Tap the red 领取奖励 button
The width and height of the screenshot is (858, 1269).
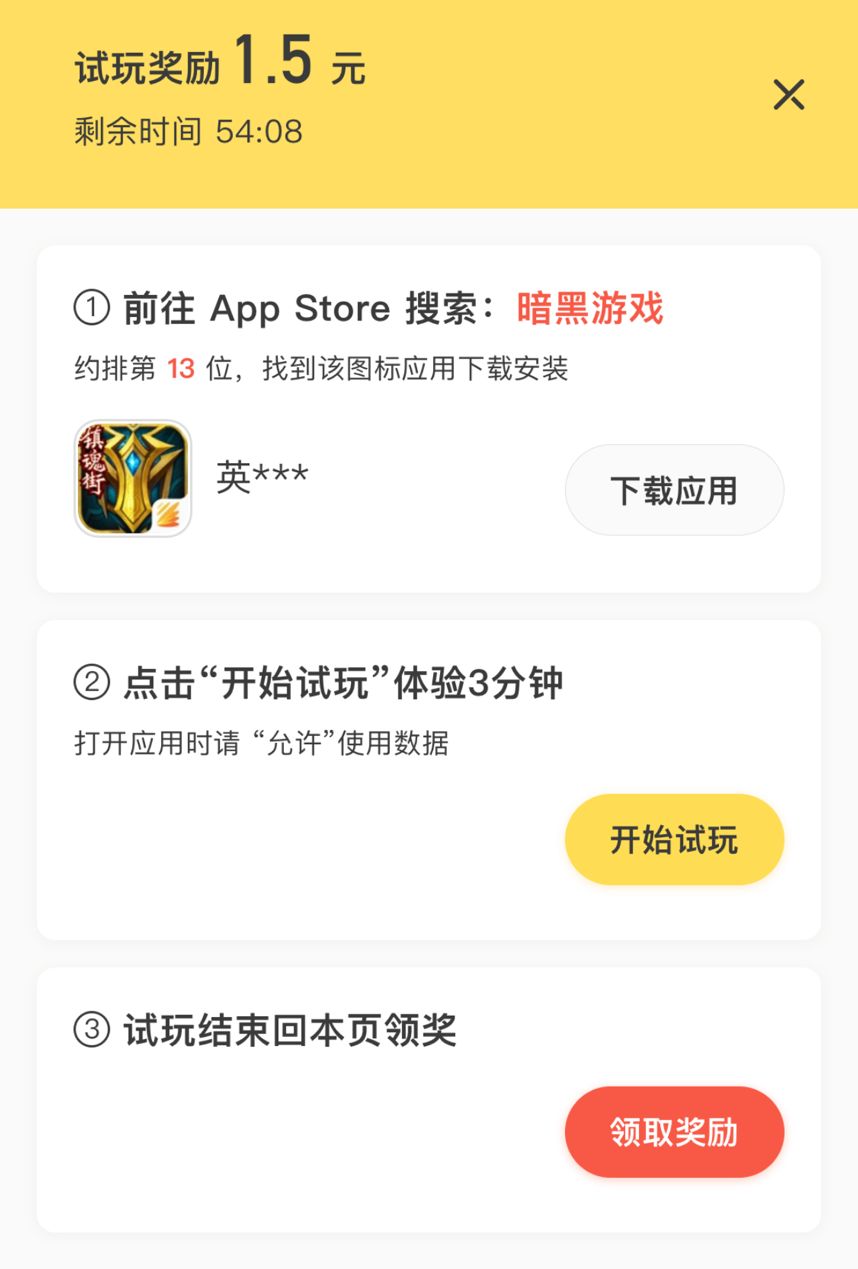(x=674, y=1131)
